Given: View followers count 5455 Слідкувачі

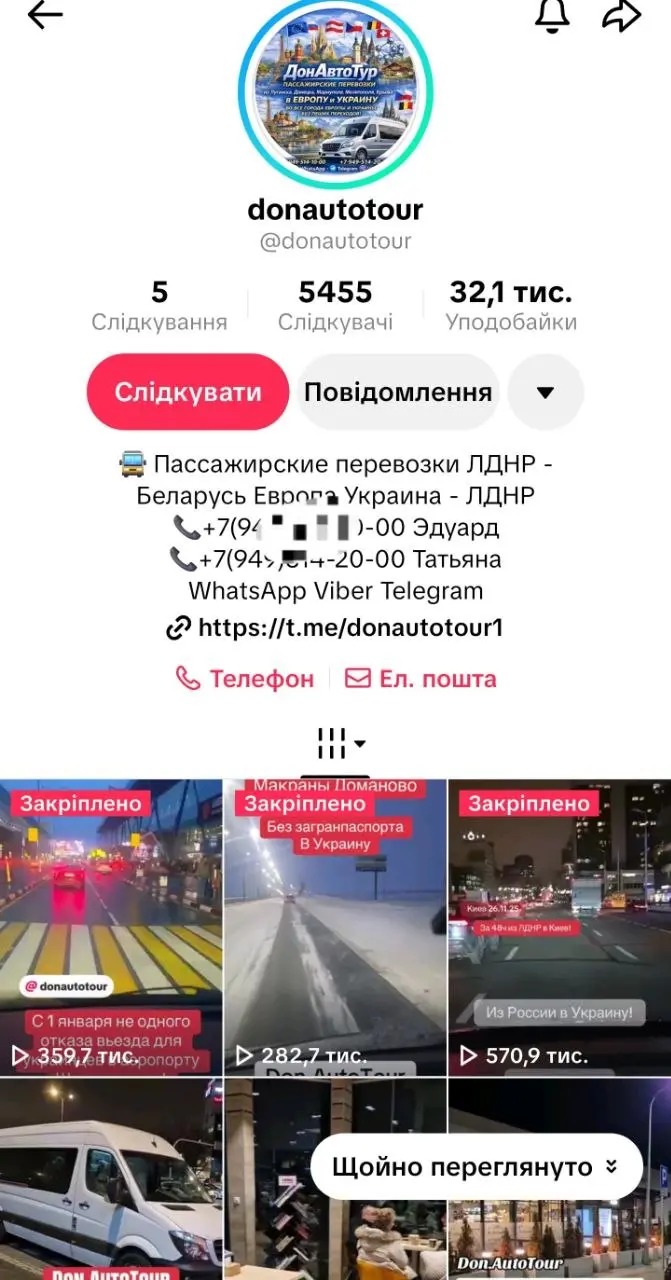Looking at the screenshot, I should [x=335, y=305].
